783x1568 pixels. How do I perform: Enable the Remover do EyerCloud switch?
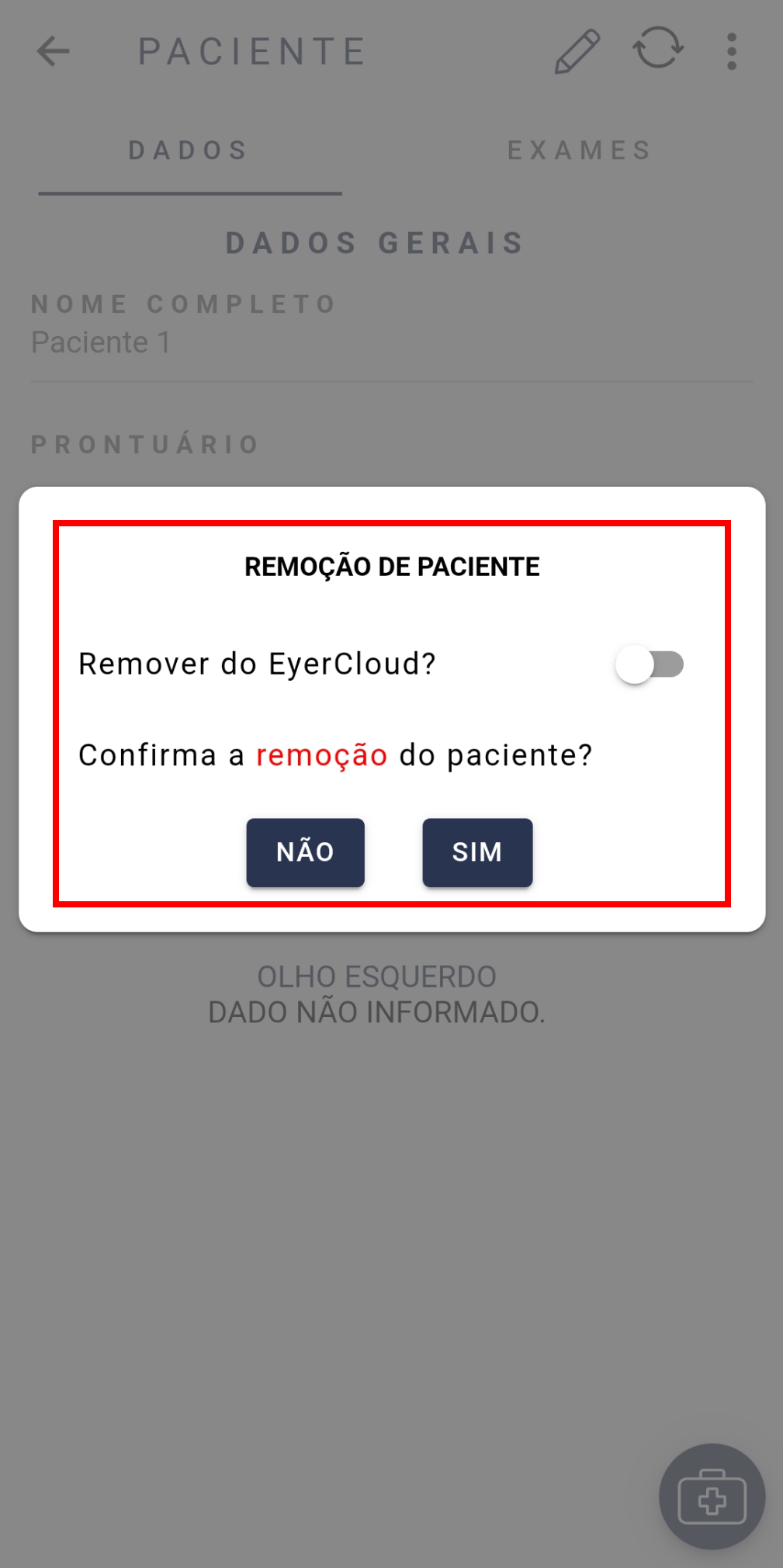(x=650, y=664)
